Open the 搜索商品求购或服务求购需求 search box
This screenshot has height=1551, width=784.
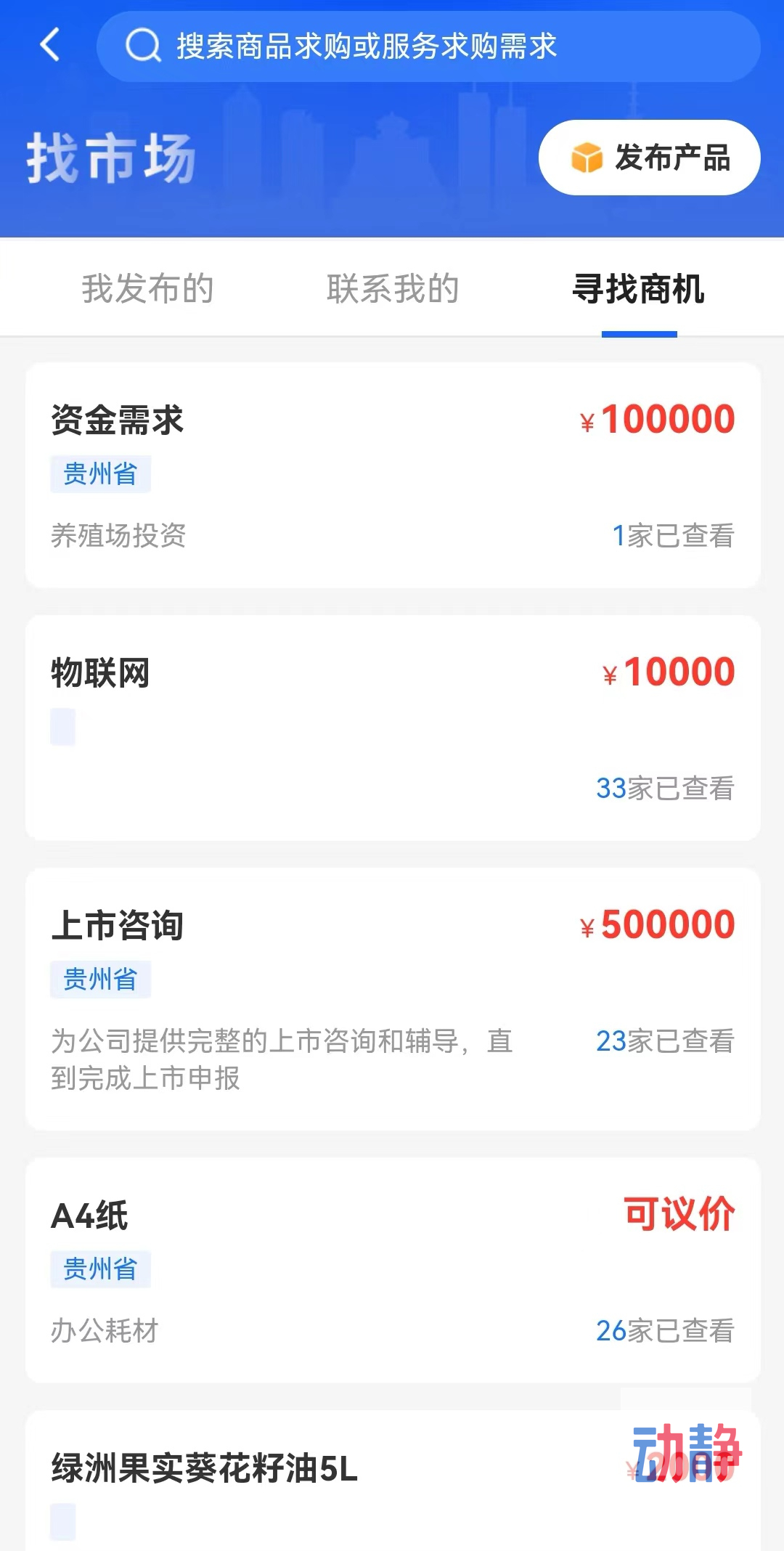coord(428,46)
